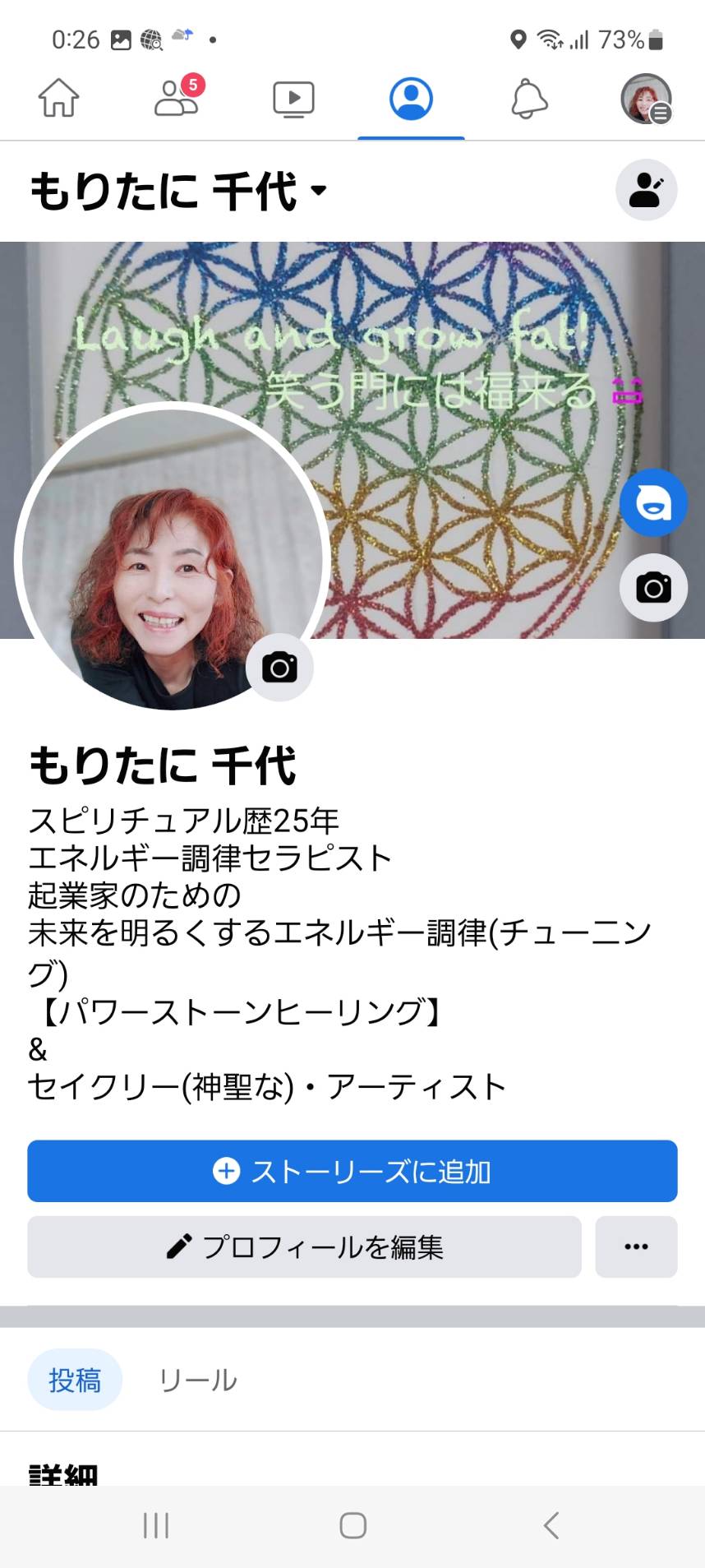
Task: Tap ストーリーズに追加 button
Action: [x=352, y=1171]
